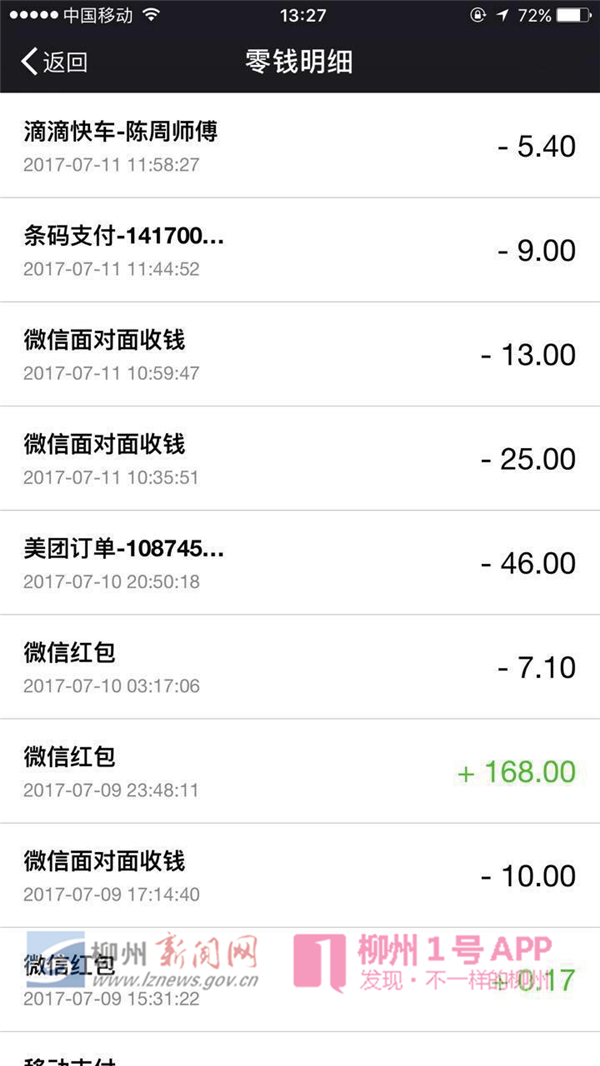Open the 美团订单 transaction of 46.00
The image size is (600, 1066).
click(300, 562)
